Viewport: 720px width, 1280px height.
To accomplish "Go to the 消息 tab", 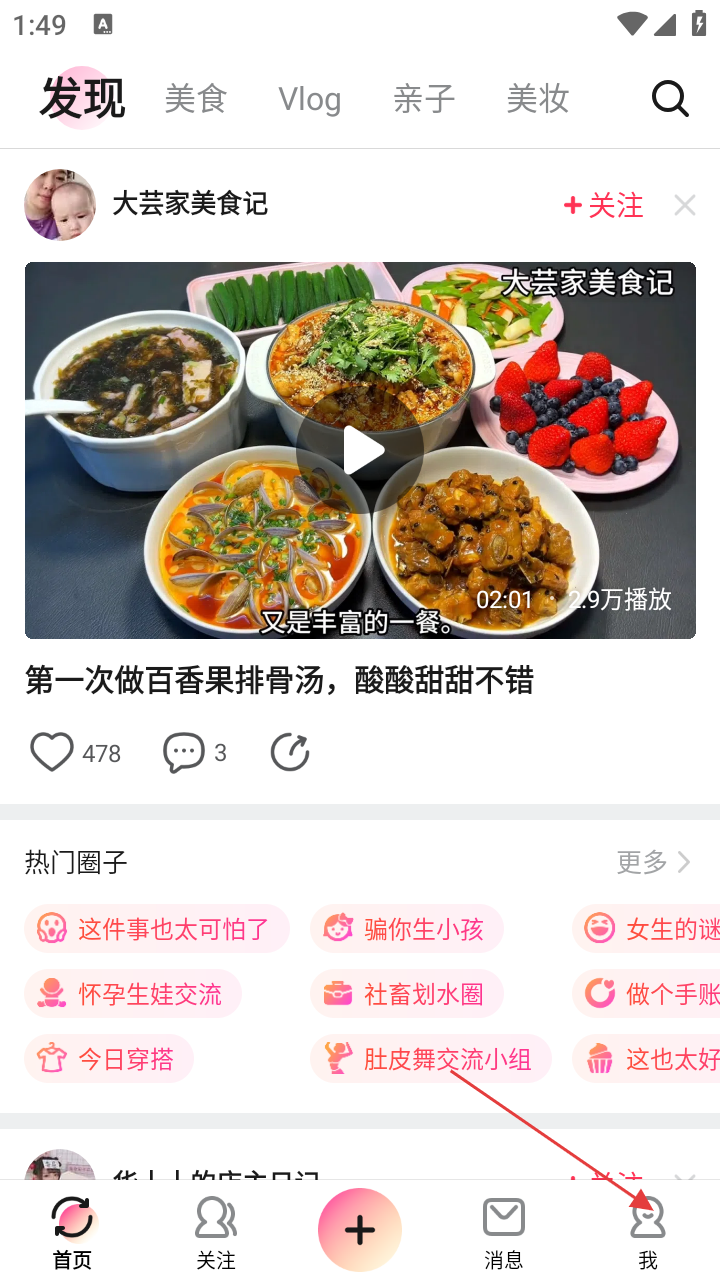I will pos(504,1232).
